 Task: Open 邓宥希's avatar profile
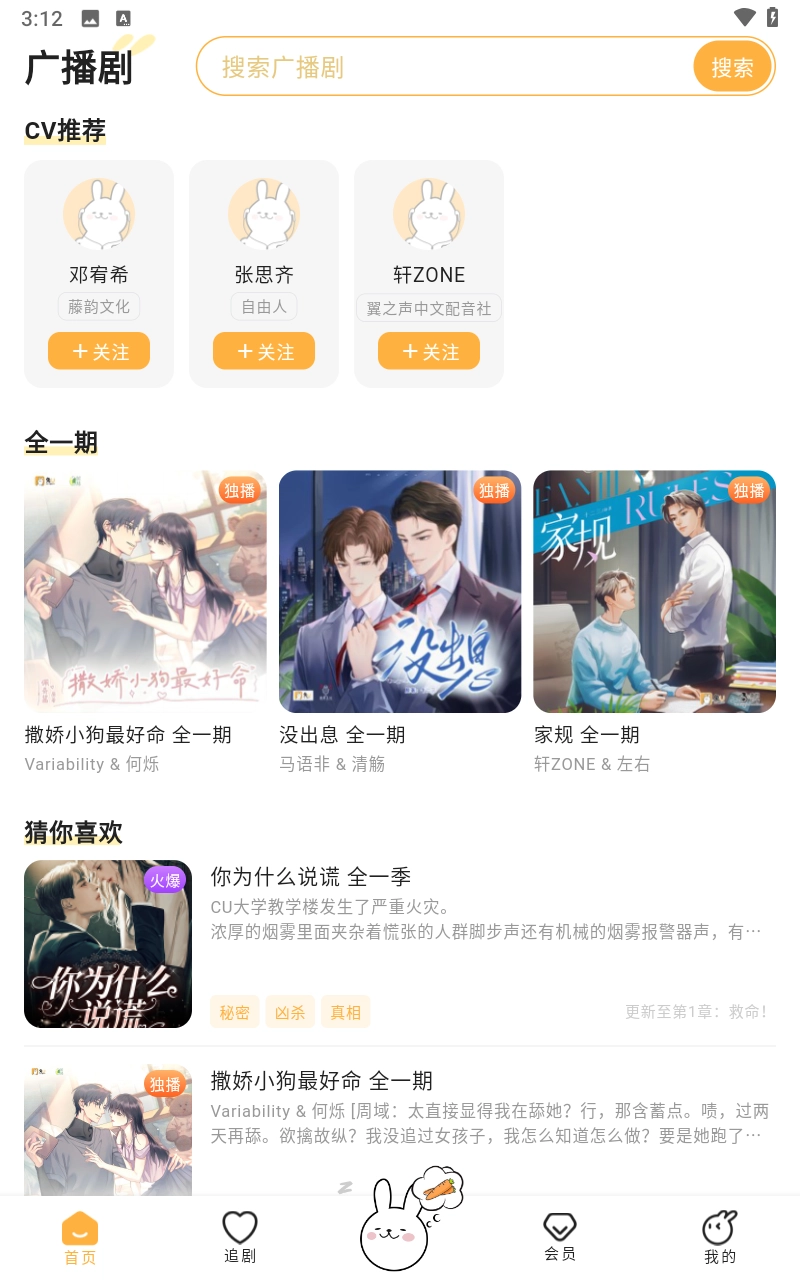(x=99, y=214)
